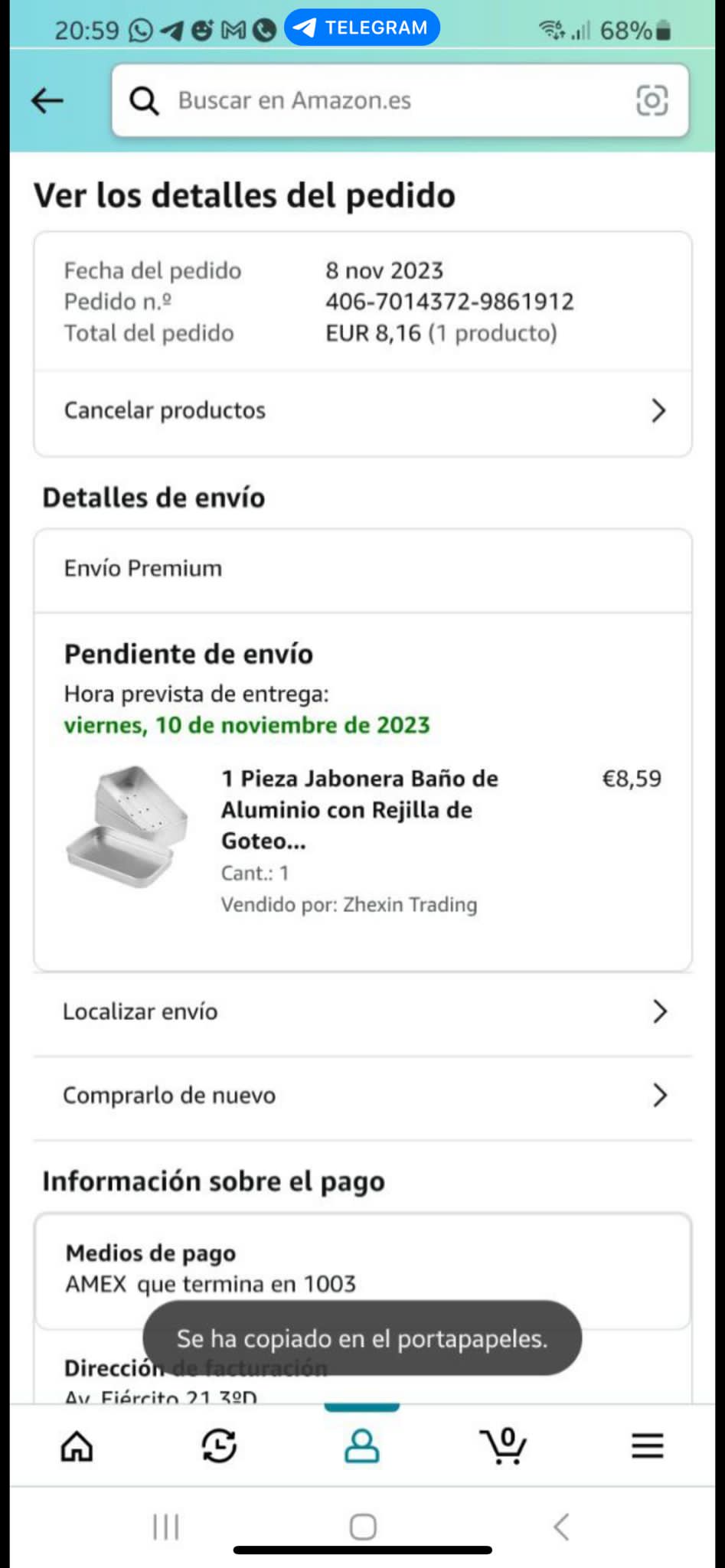The width and height of the screenshot is (725, 1568).
Task: Switch to the account profile tab
Action: click(361, 1446)
